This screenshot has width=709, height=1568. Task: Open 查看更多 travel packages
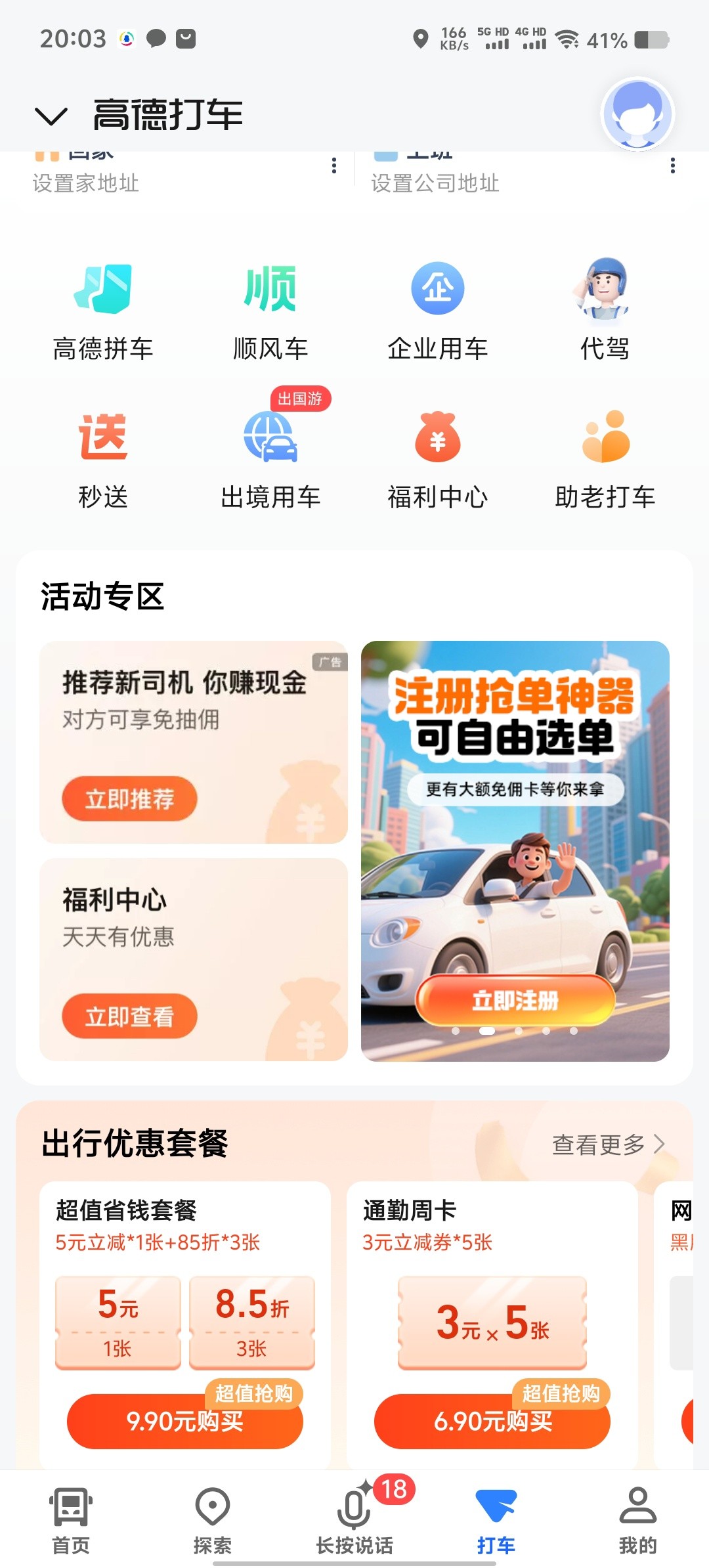point(608,1144)
